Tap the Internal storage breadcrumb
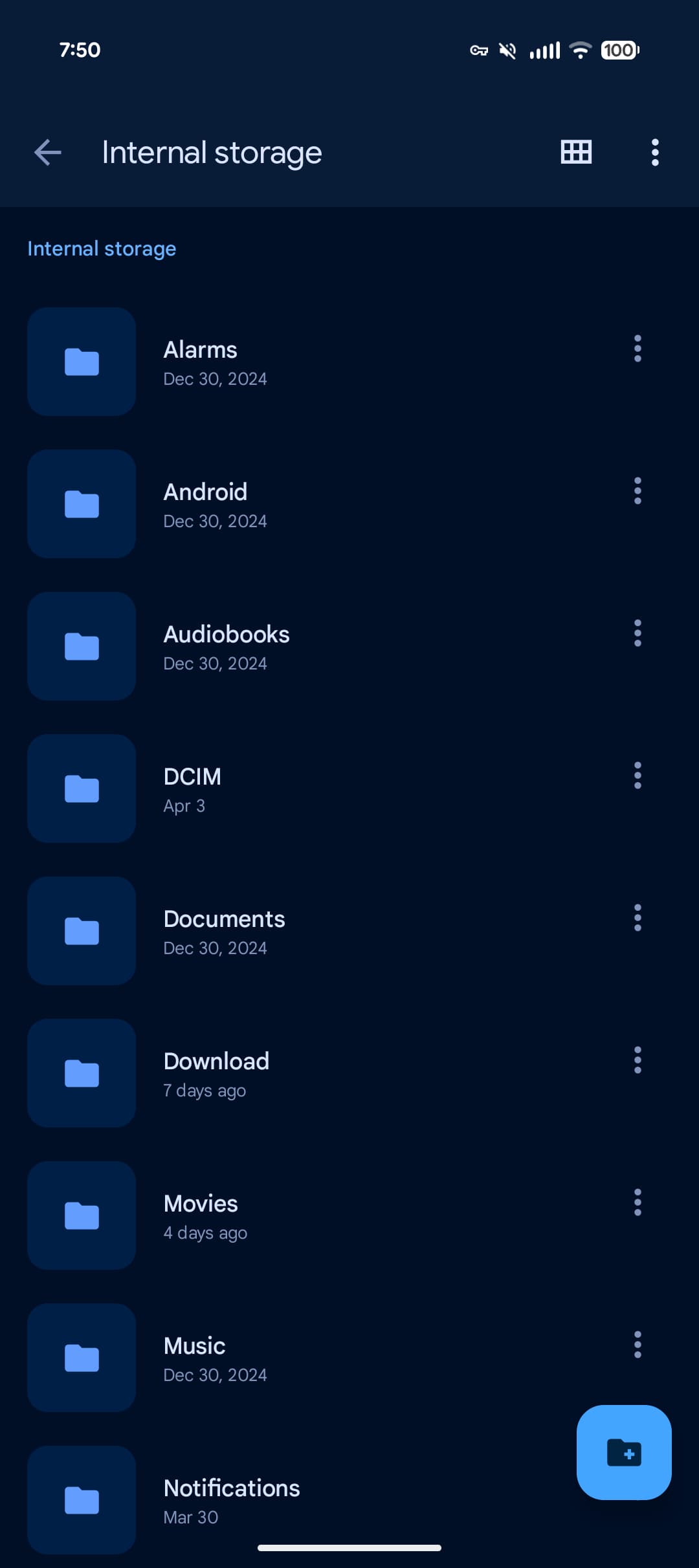This screenshot has height=1568, width=699. coord(102,249)
